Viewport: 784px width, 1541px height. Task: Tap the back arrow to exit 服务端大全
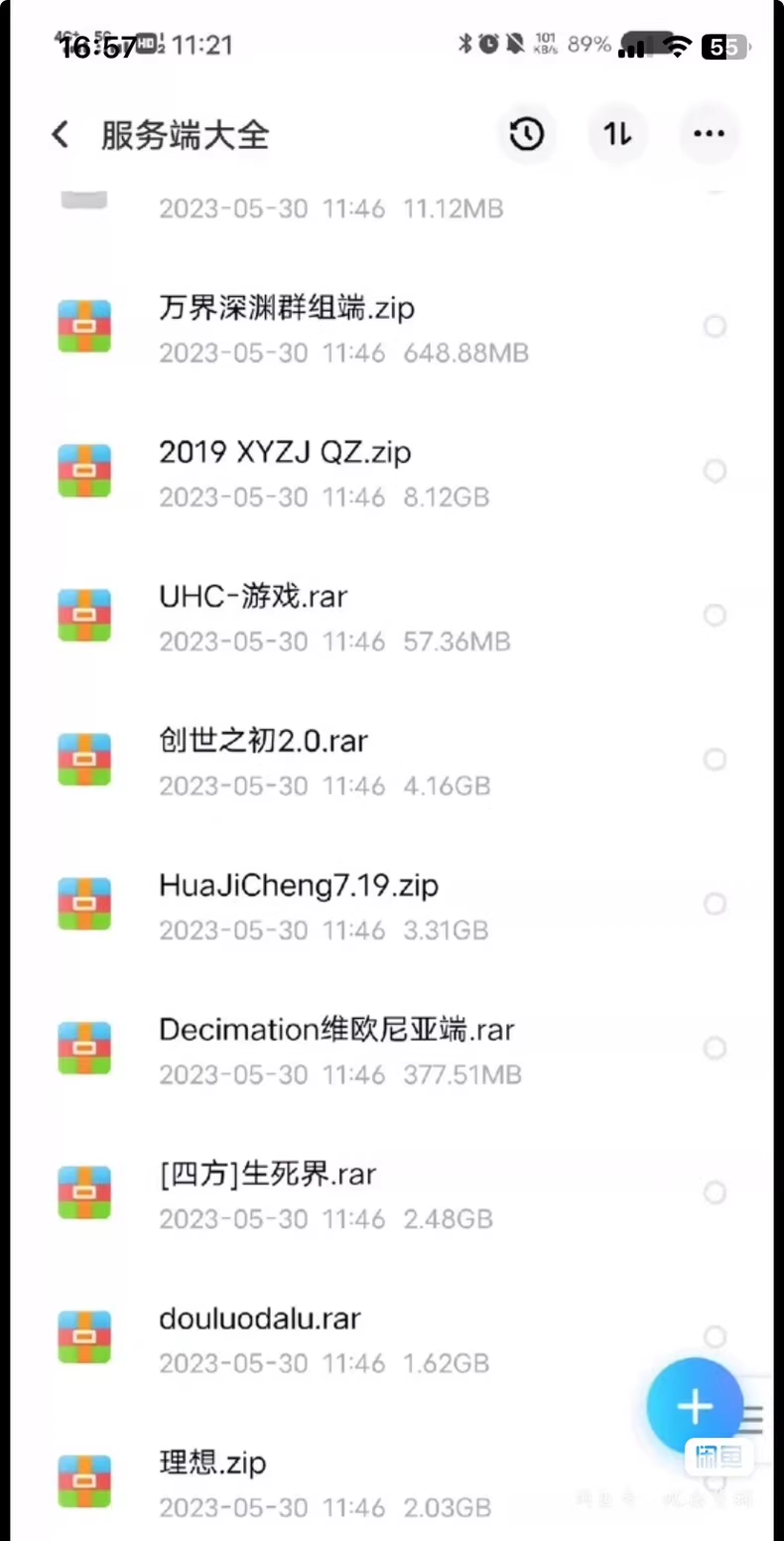click(x=60, y=134)
